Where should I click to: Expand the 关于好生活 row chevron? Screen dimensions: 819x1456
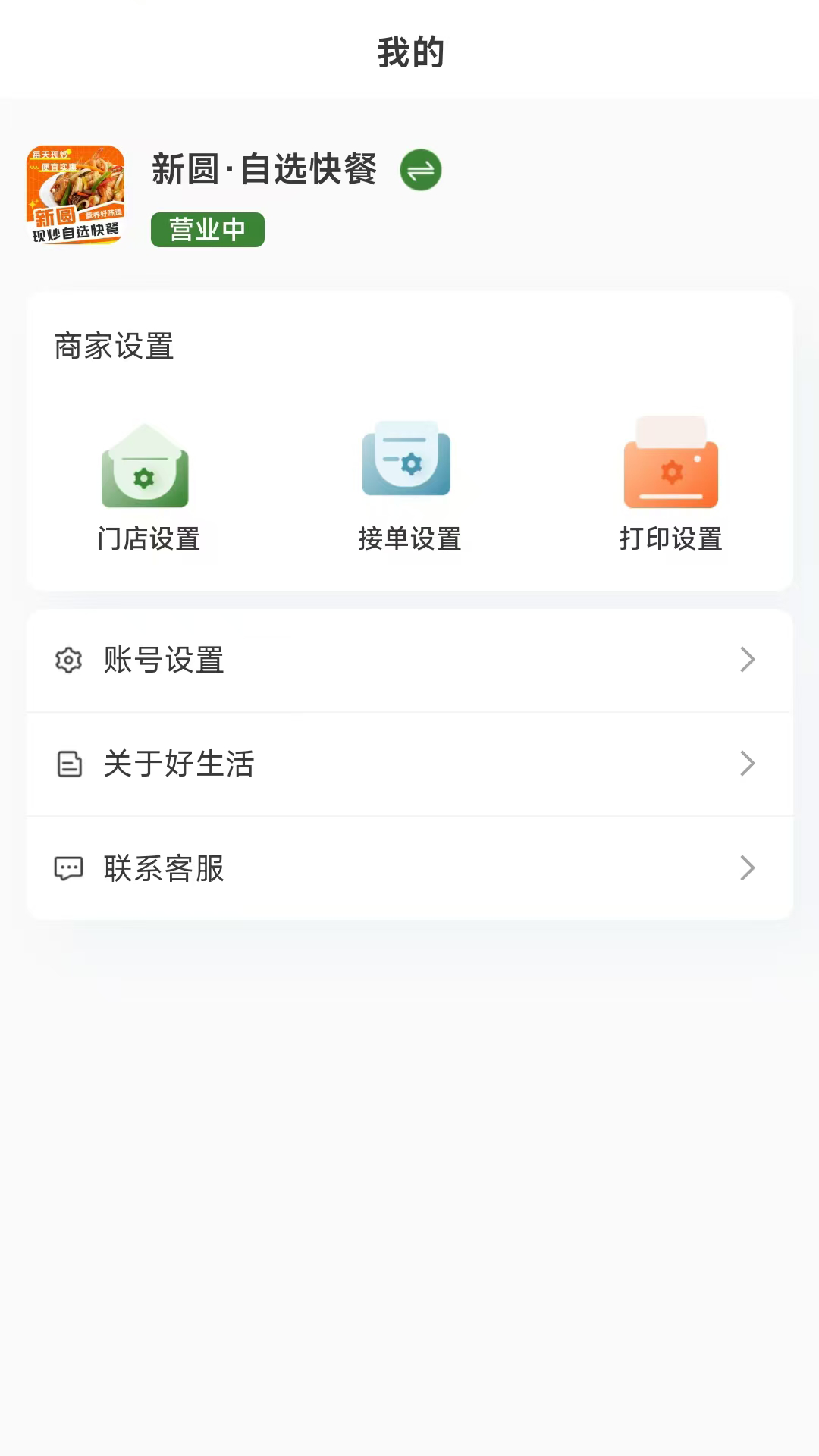pyautogui.click(x=748, y=764)
